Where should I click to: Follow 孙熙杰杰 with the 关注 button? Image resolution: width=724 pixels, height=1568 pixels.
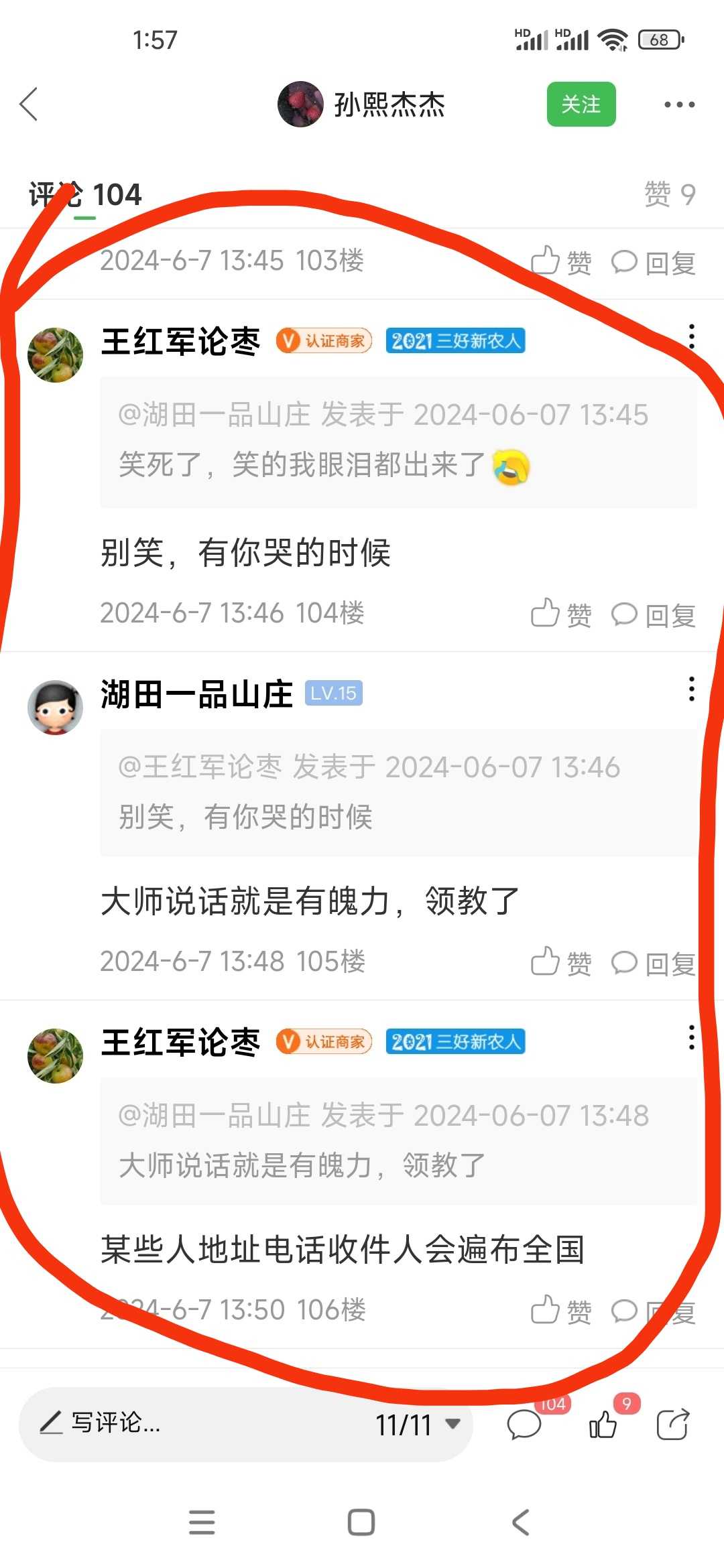581,104
